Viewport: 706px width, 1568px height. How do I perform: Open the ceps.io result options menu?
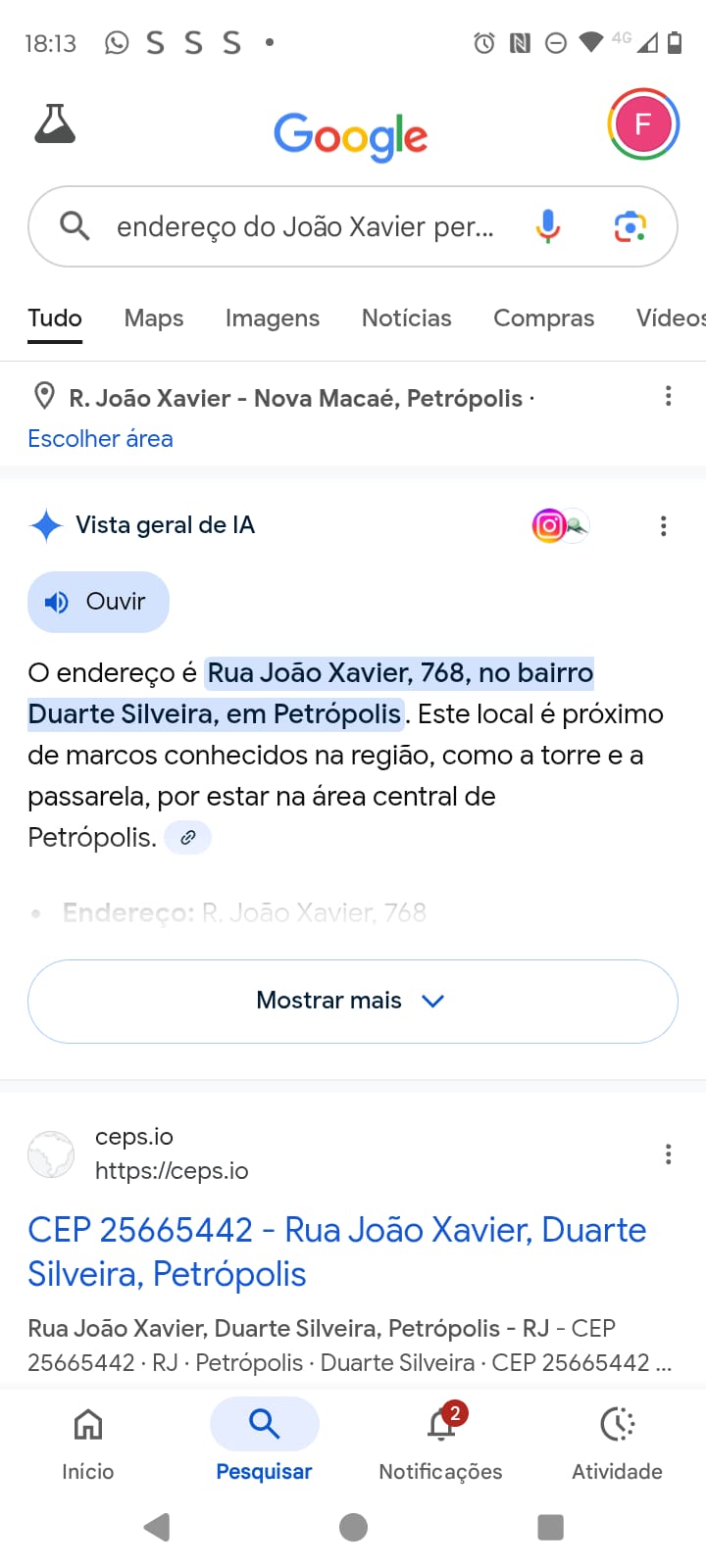[668, 1153]
